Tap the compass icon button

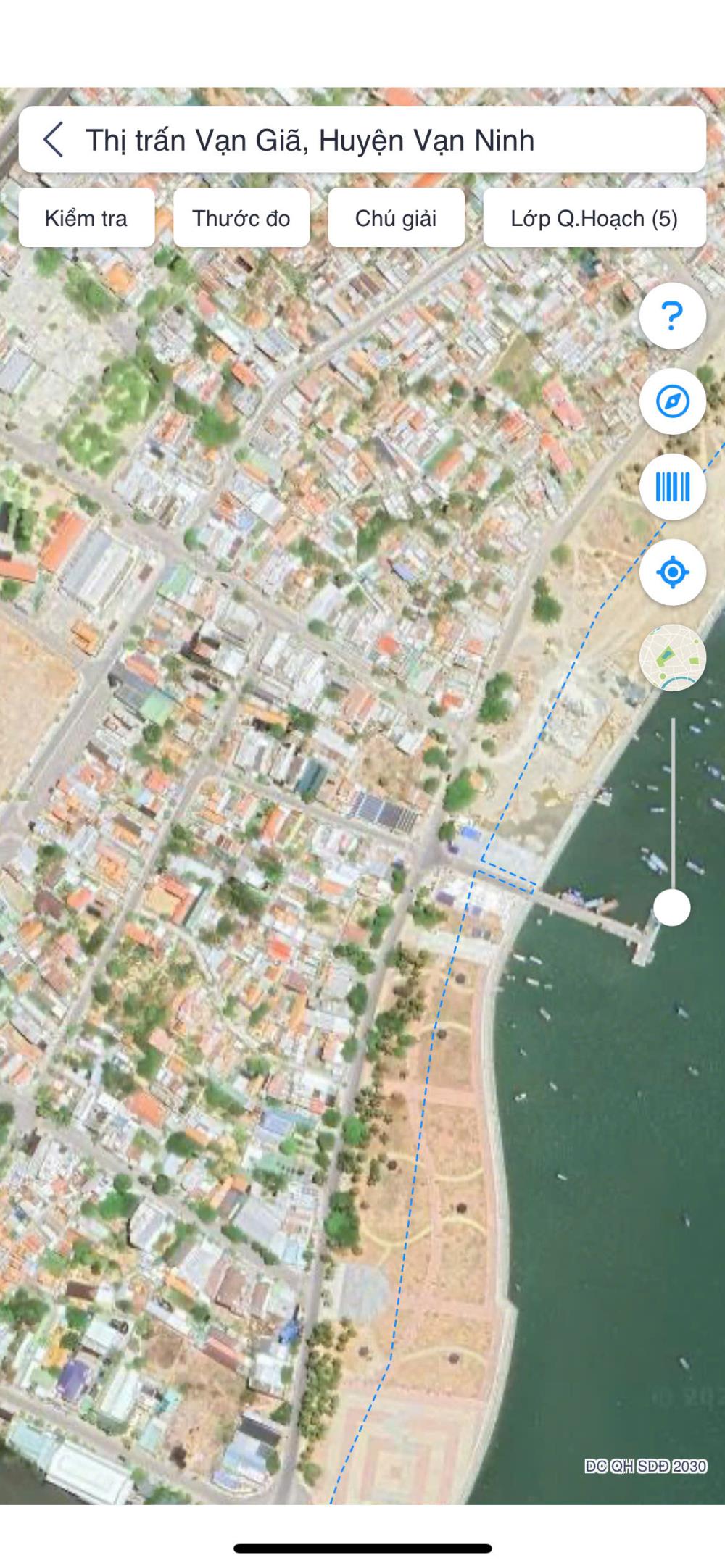coord(672,401)
